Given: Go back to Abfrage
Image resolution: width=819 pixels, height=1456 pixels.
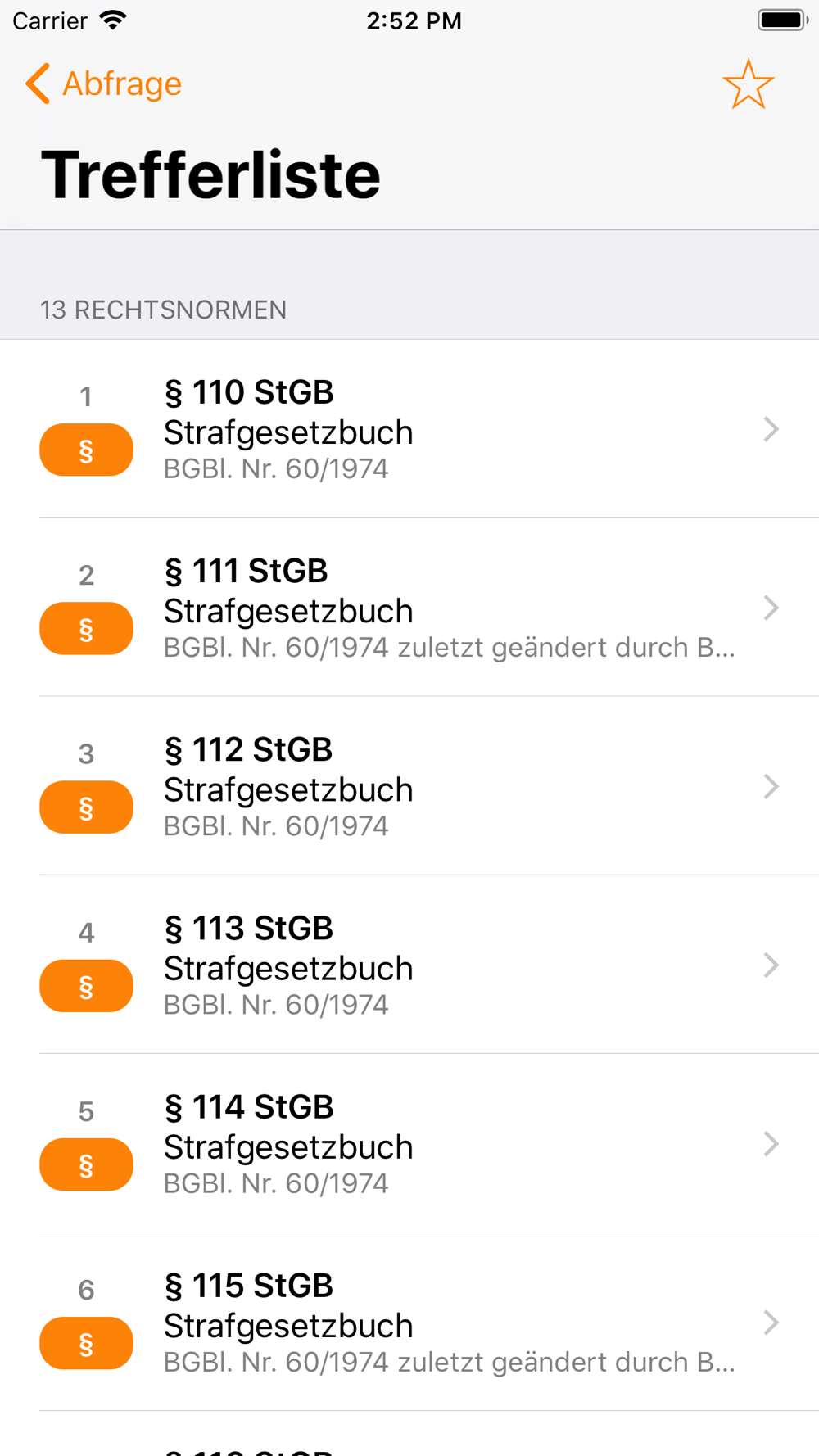Looking at the screenshot, I should pos(103,84).
